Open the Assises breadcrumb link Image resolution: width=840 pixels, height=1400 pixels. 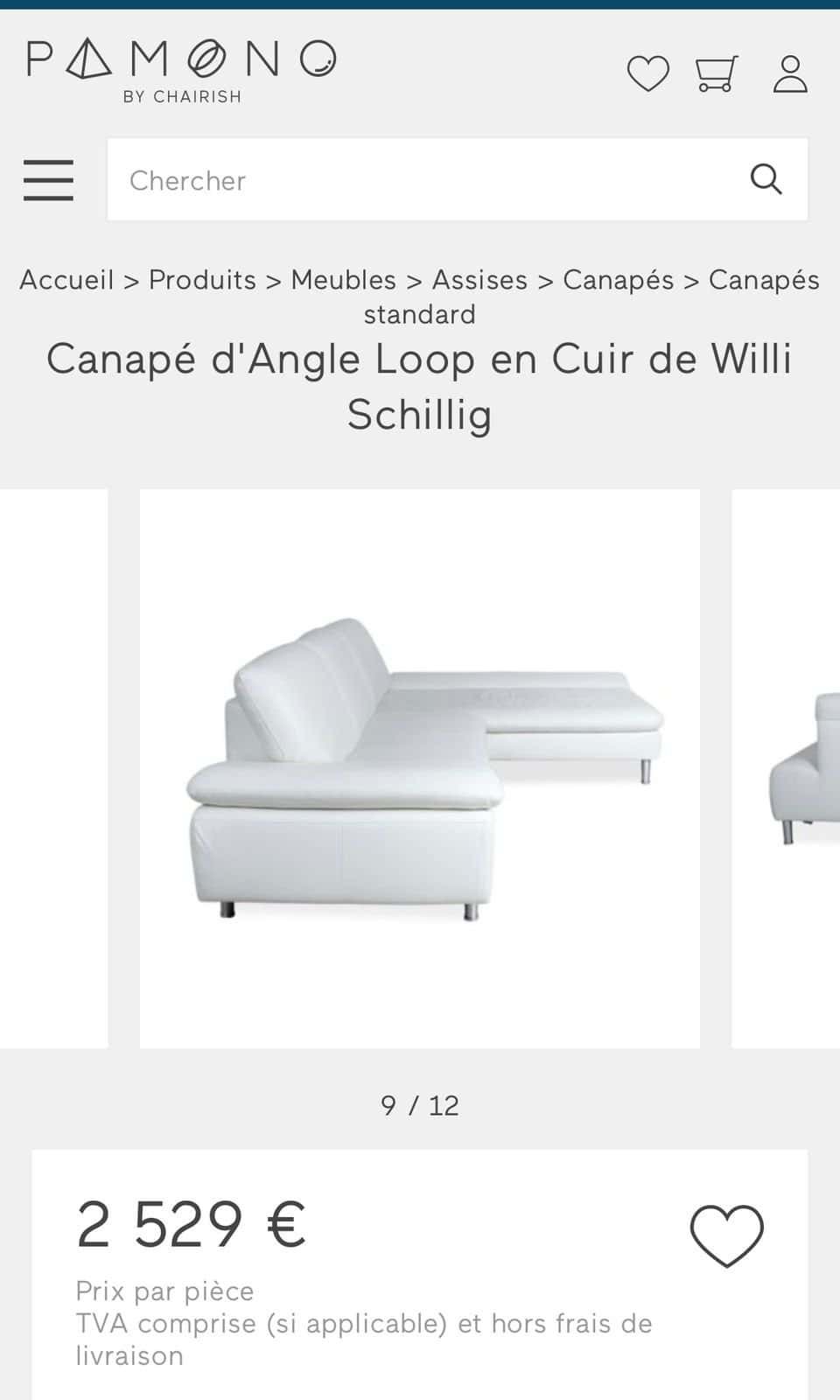(x=479, y=280)
